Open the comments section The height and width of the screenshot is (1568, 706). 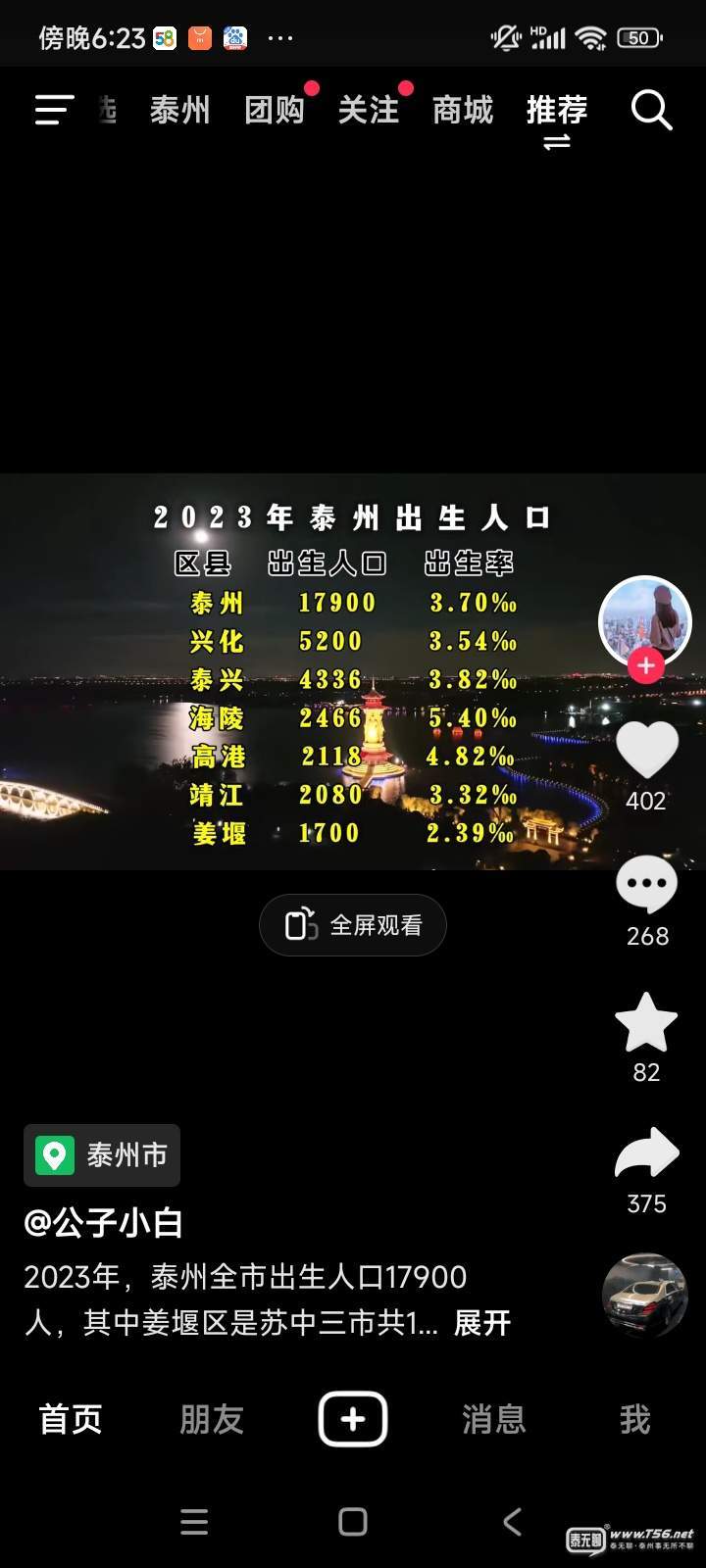coord(646,885)
